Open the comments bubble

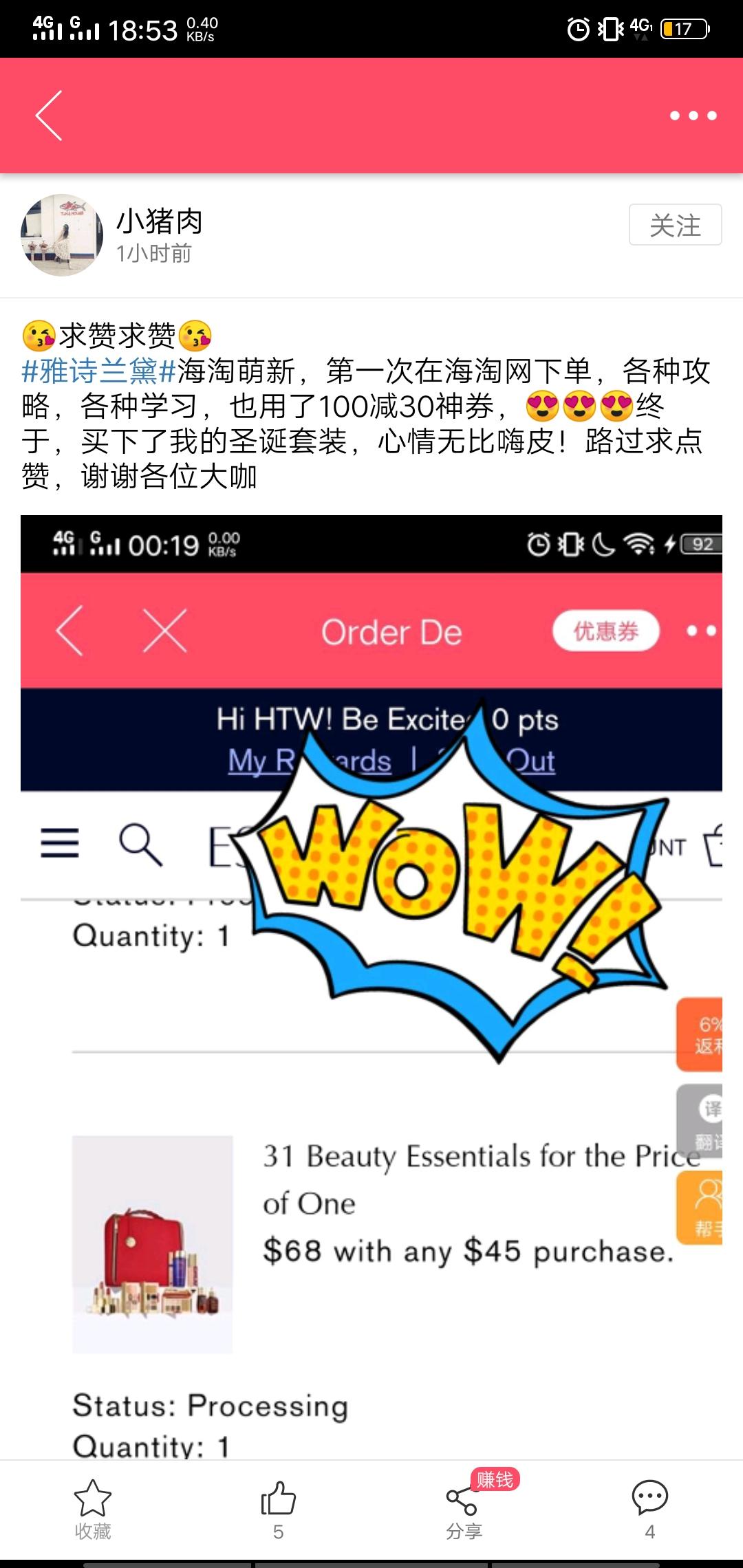tap(649, 1510)
